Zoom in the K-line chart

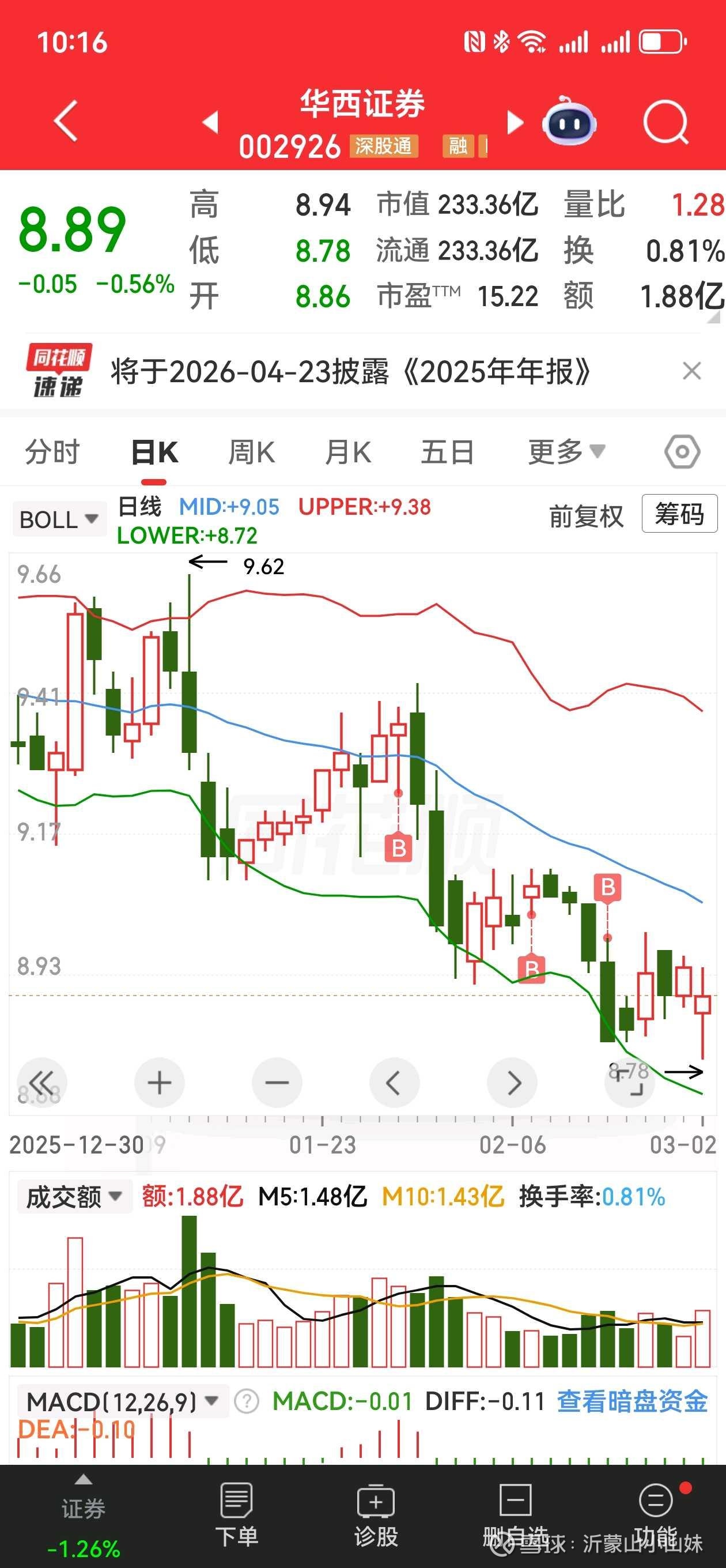point(160,1083)
